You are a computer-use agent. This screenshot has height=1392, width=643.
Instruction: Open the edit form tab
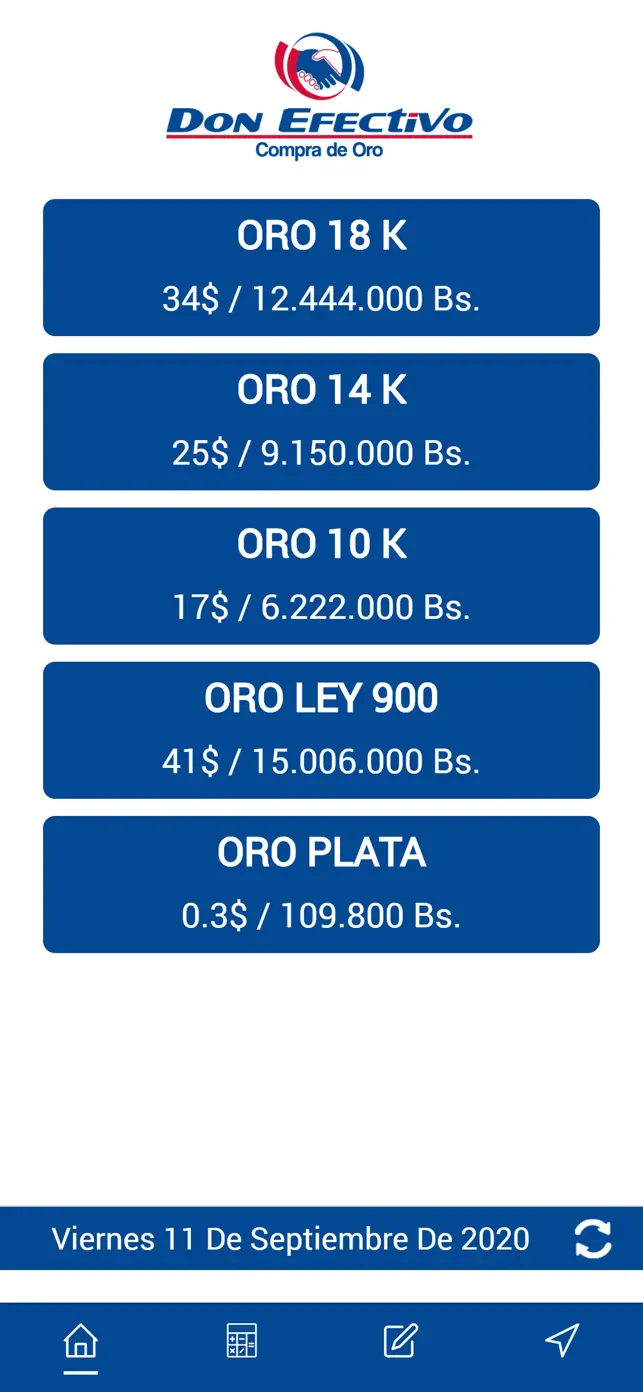[401, 1341]
